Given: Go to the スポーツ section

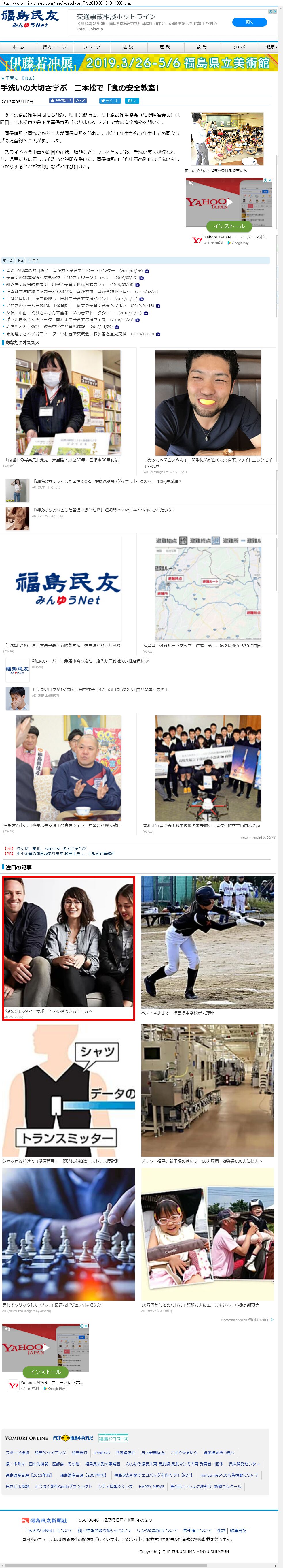Looking at the screenshot, I should 92,47.
